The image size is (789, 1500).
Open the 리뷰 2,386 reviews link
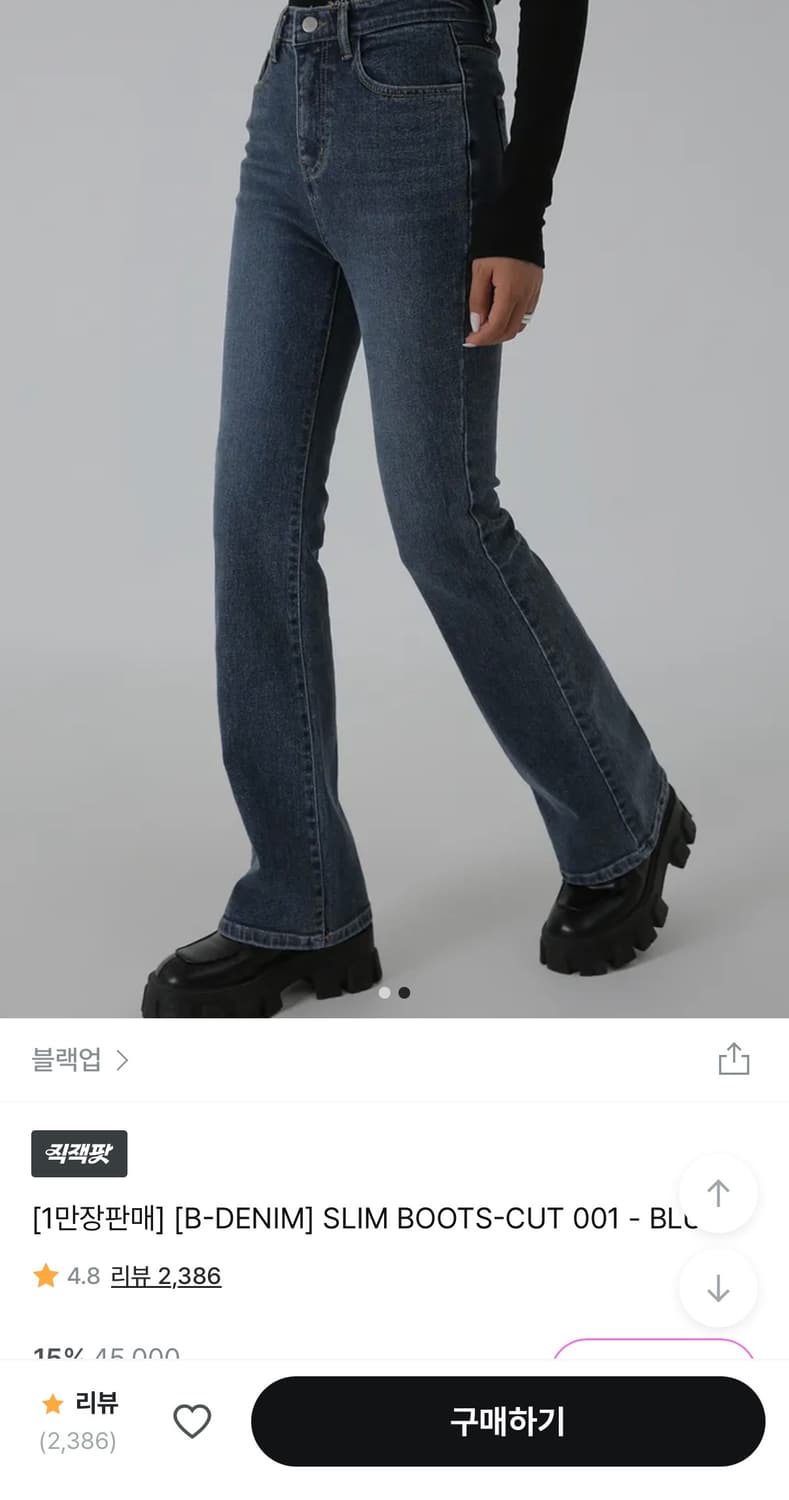pos(168,1277)
